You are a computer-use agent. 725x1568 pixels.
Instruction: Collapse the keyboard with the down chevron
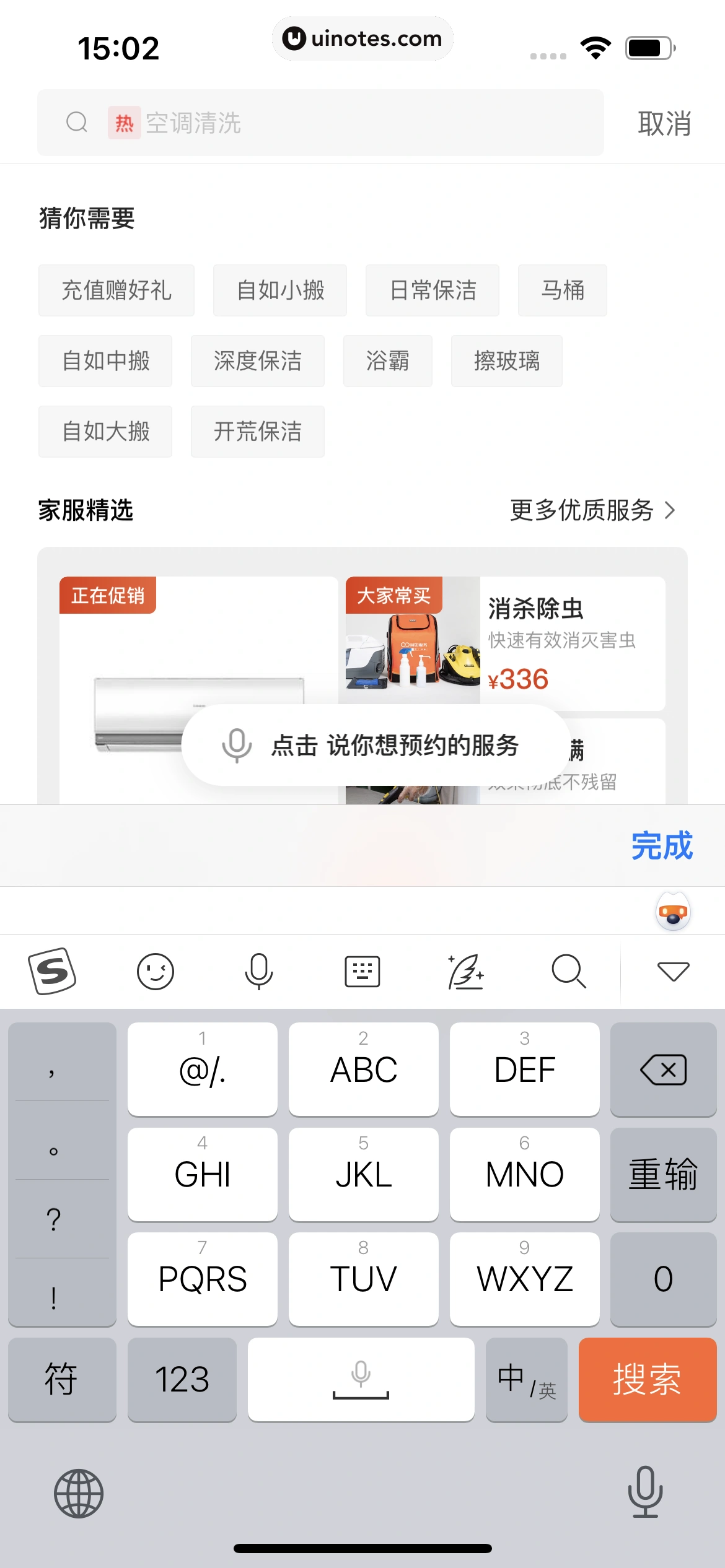pyautogui.click(x=673, y=971)
